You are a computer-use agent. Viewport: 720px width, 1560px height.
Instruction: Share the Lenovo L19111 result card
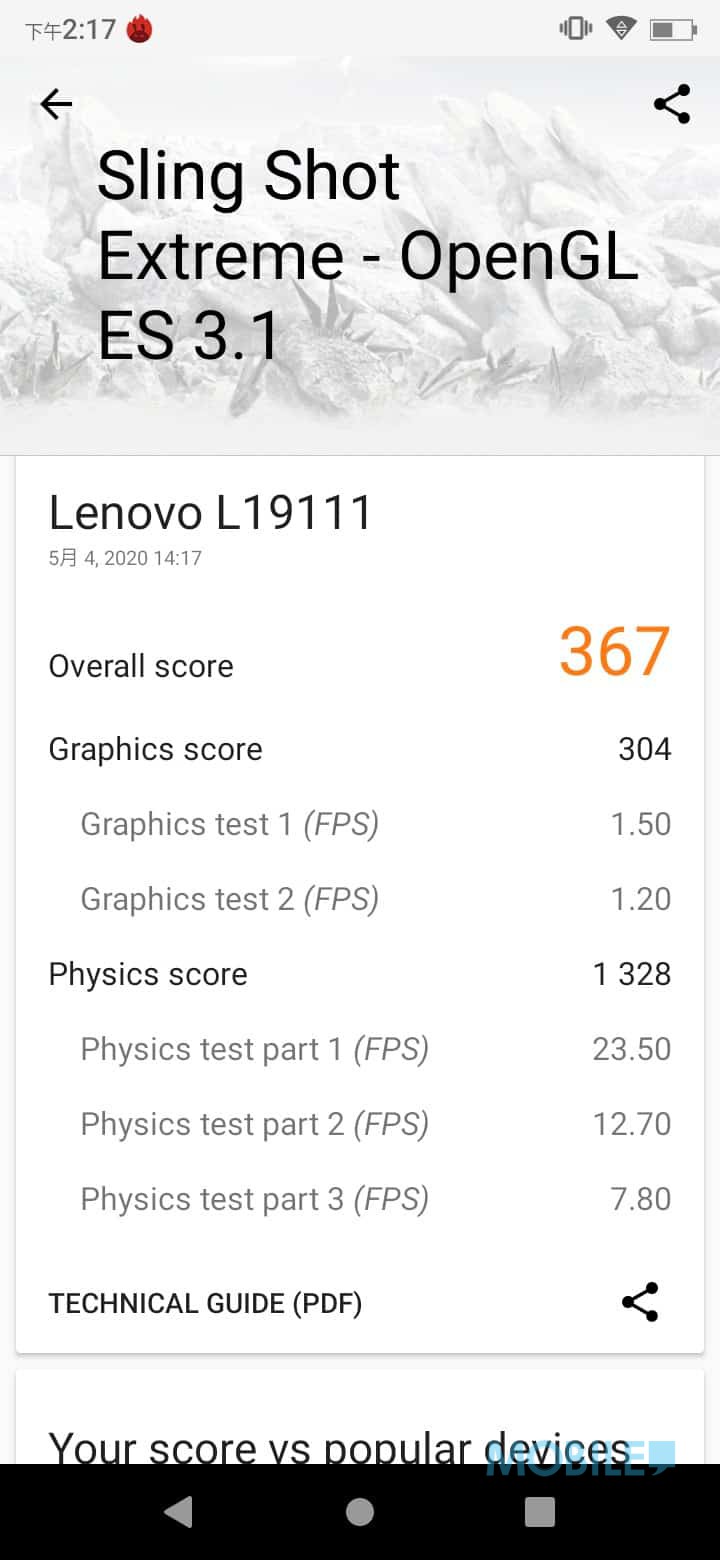click(x=640, y=1302)
